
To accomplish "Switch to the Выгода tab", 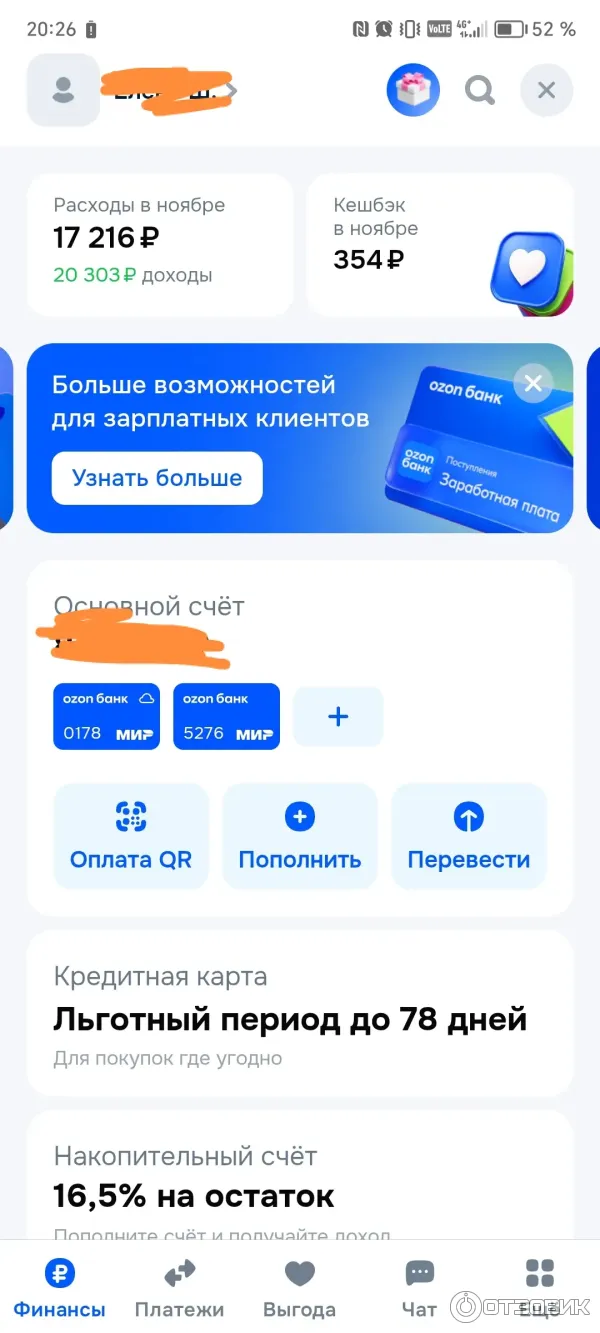I will 300,1288.
